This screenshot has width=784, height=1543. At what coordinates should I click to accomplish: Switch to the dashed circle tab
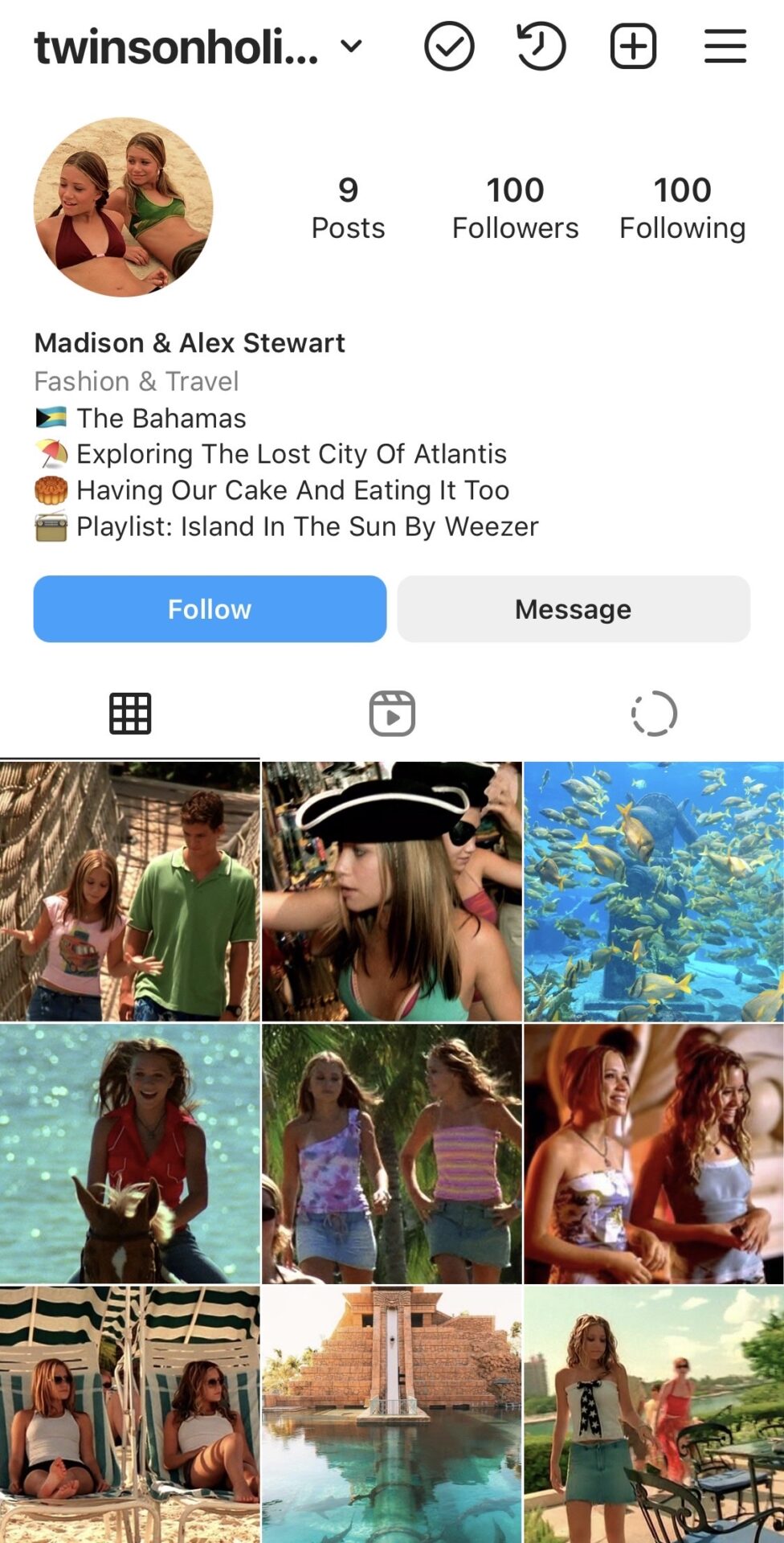coord(654,714)
